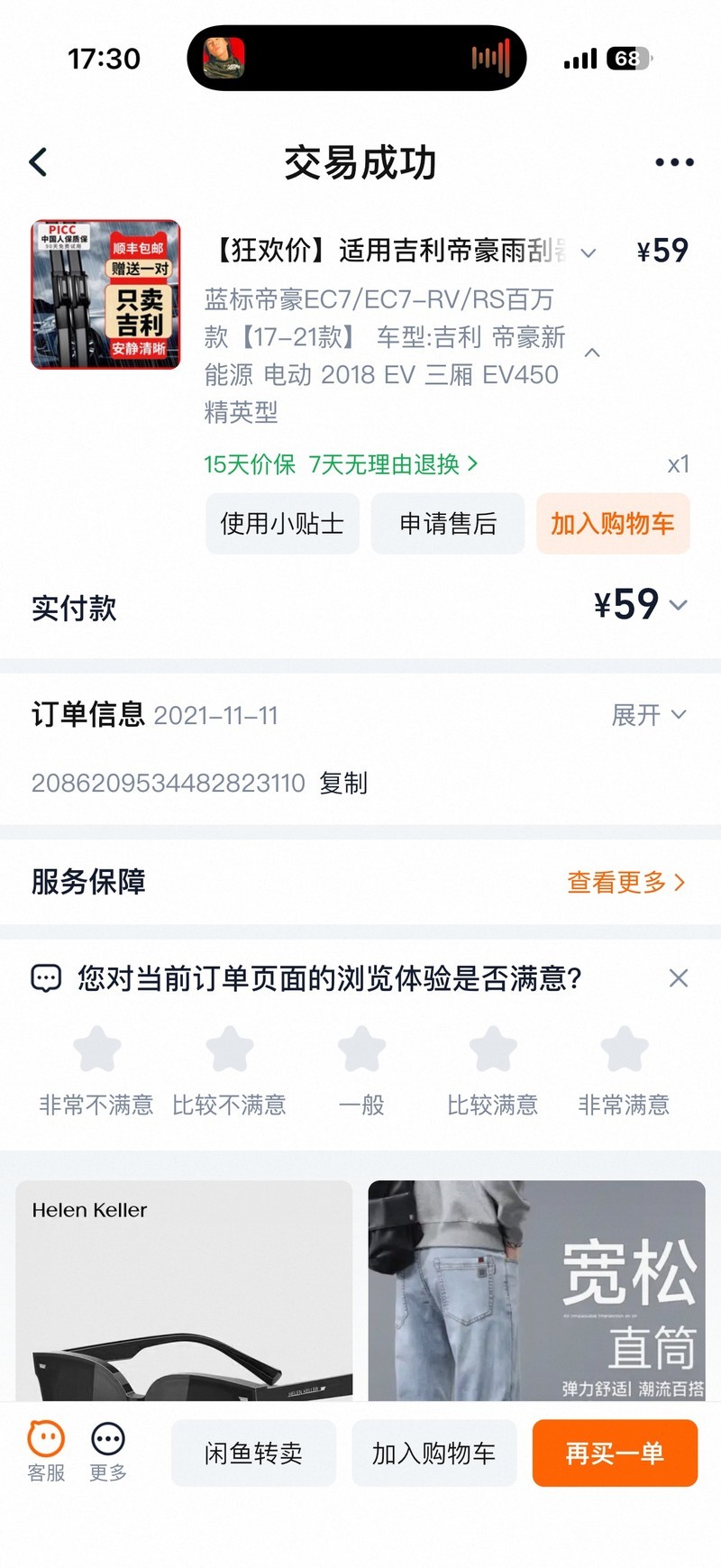The width and height of the screenshot is (721, 1568).
Task: Open the 更多 options at bottom
Action: (x=108, y=1451)
